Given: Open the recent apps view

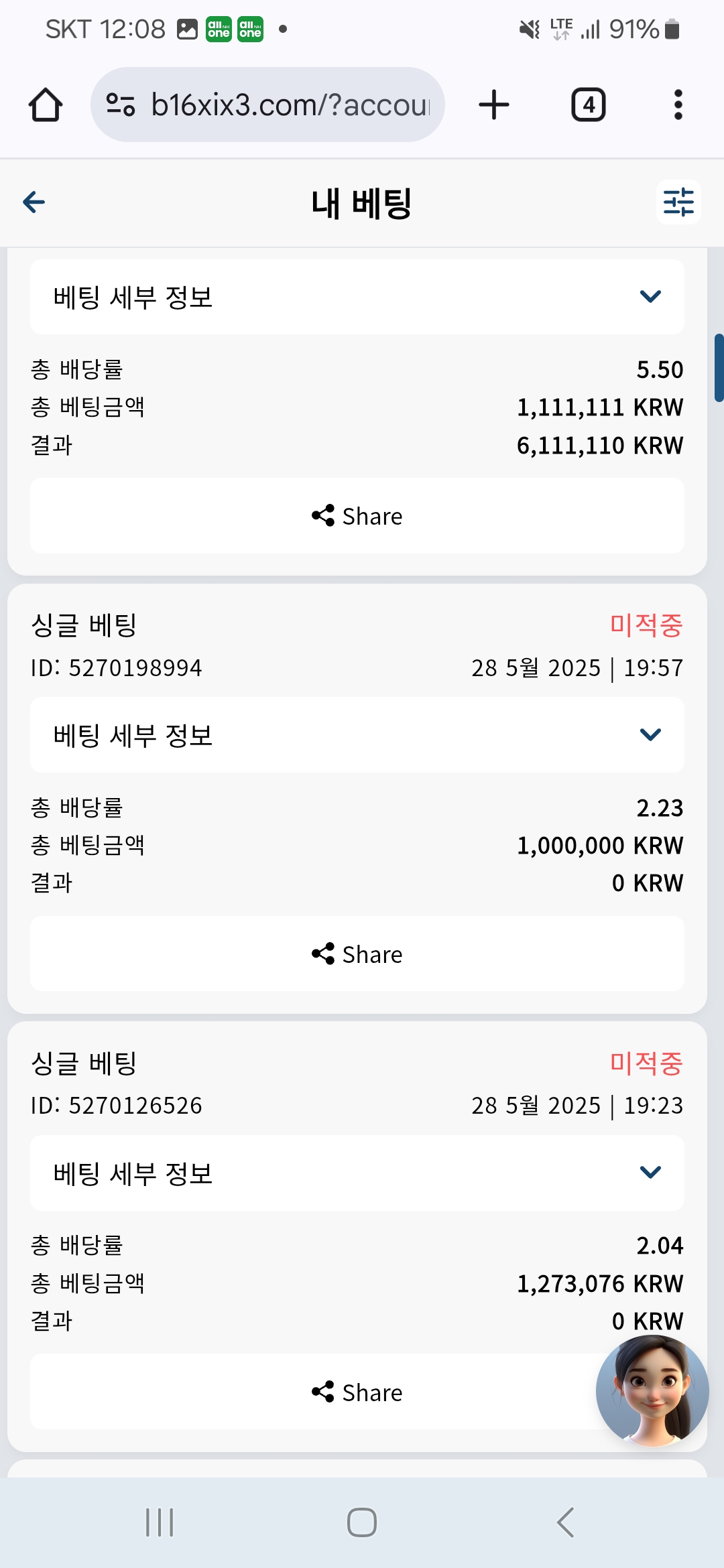Looking at the screenshot, I should [x=160, y=1522].
